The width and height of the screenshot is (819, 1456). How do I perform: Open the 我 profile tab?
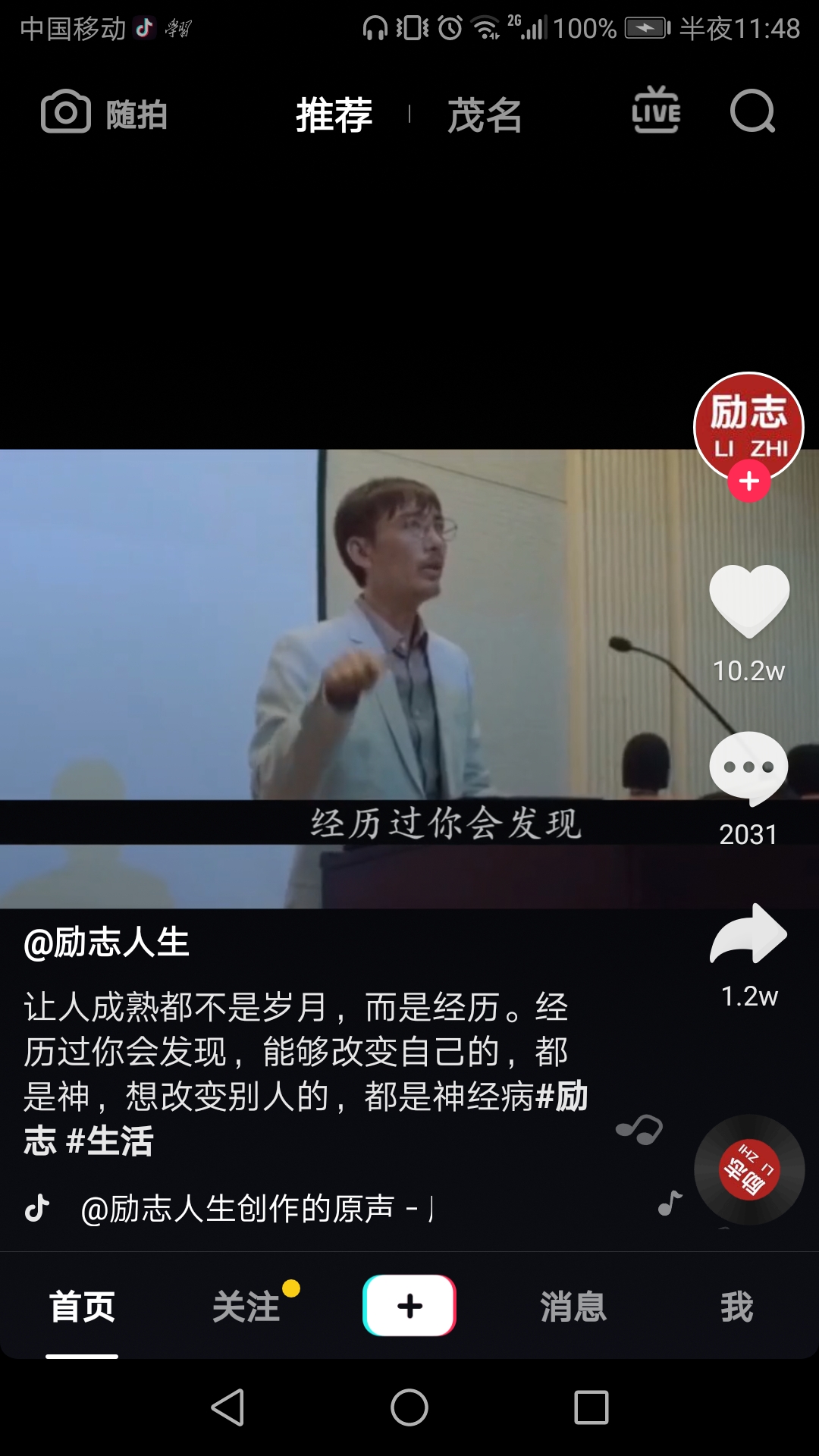pyautogui.click(x=736, y=1307)
